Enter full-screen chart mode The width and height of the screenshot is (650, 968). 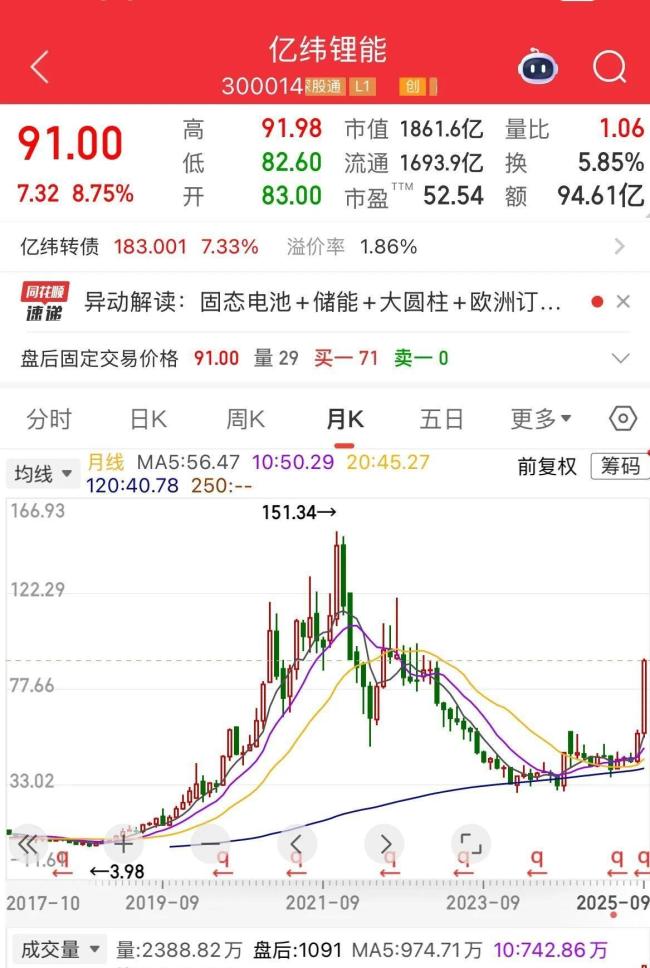tap(470, 844)
